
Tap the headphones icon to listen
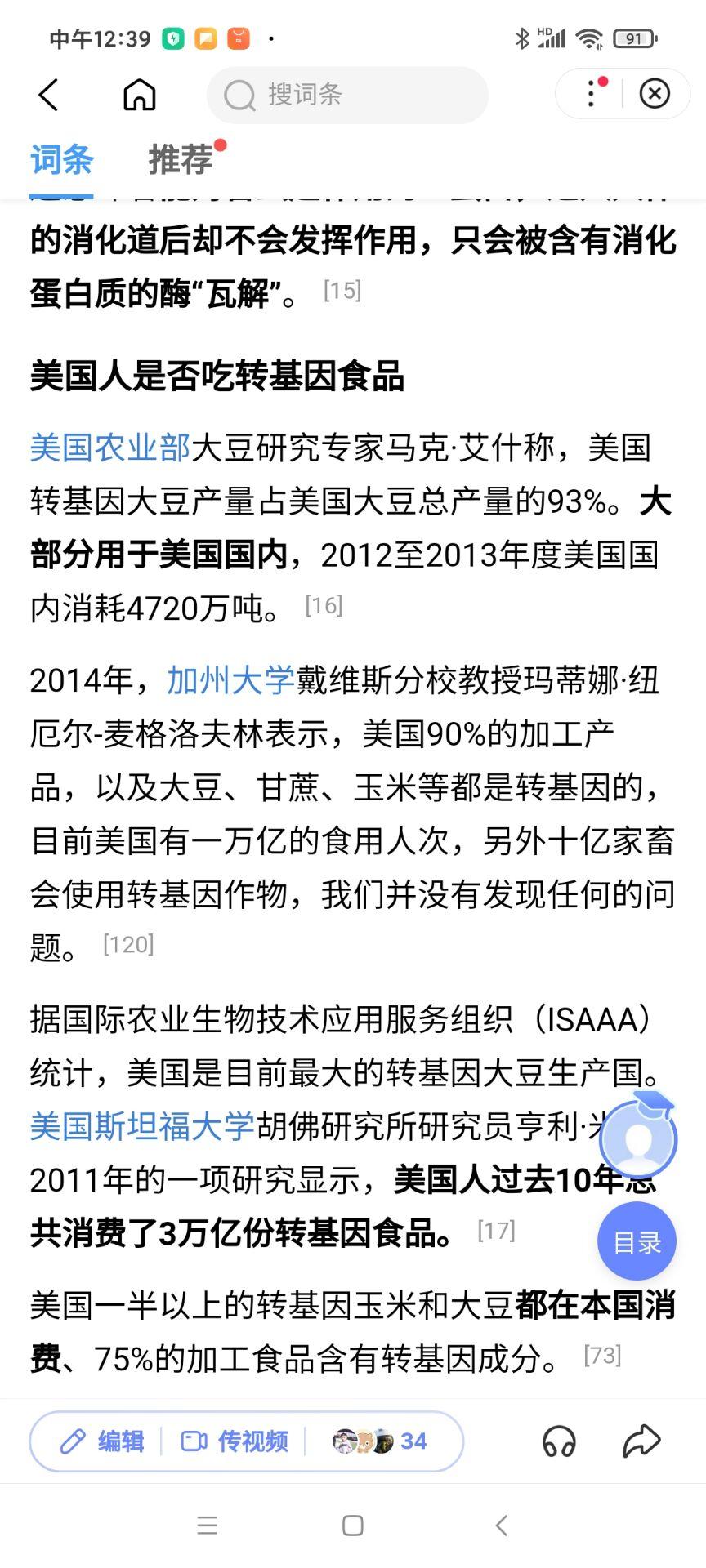coord(558,1441)
